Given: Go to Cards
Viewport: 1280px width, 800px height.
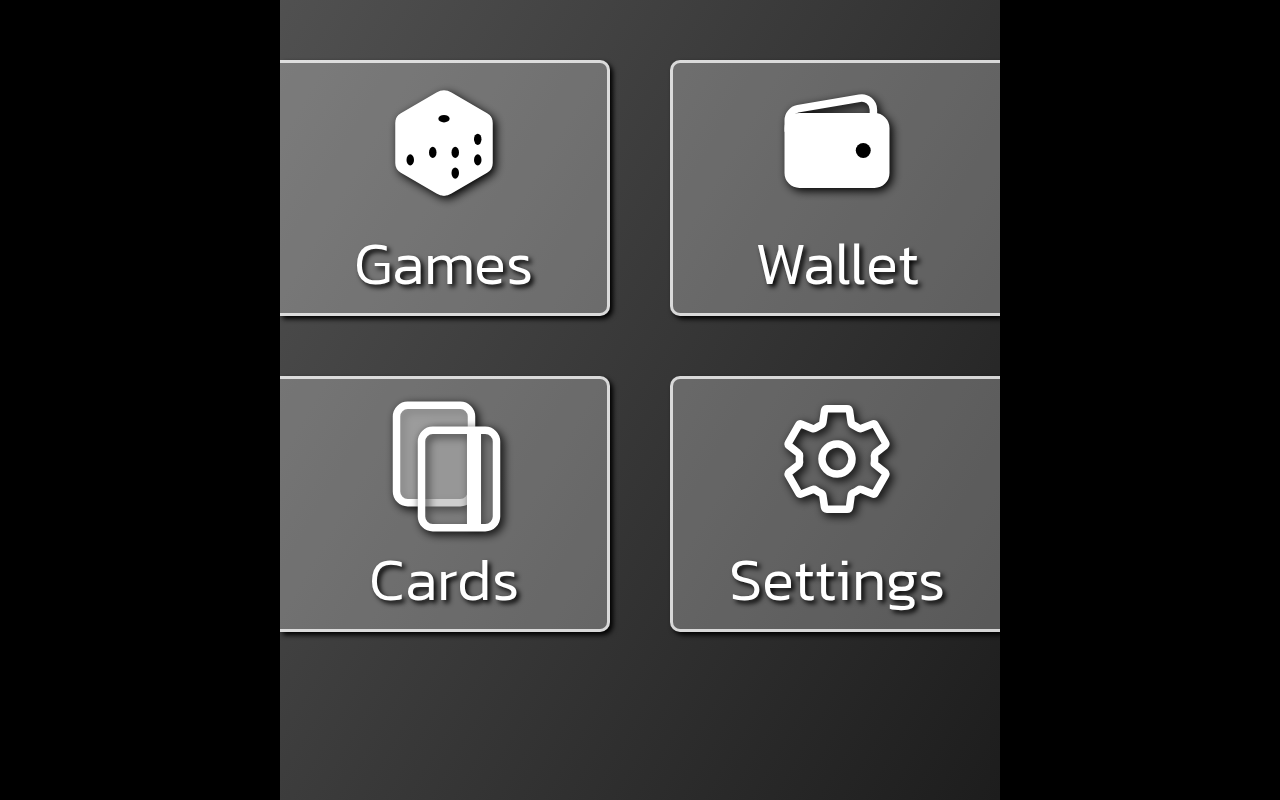Looking at the screenshot, I should 444,504.
